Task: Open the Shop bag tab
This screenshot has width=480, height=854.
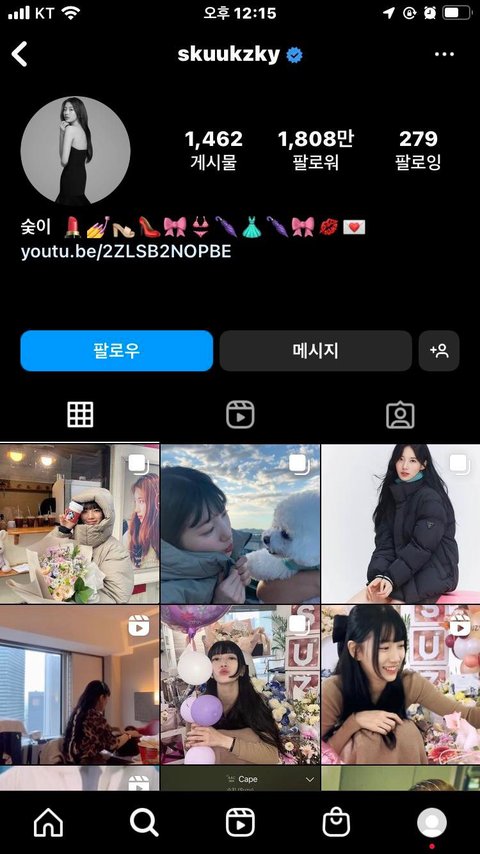Action: click(336, 822)
